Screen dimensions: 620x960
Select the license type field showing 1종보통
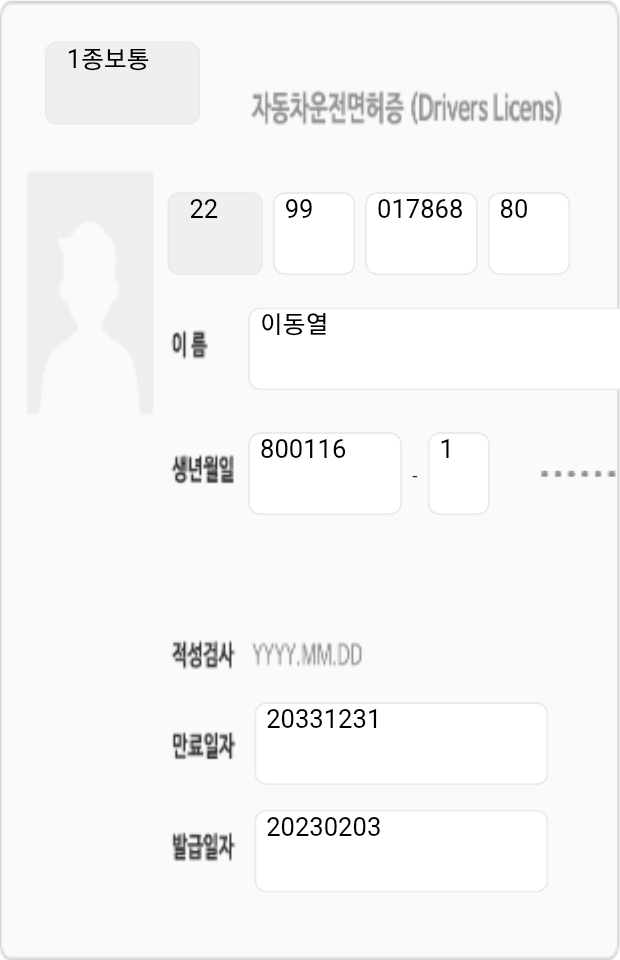point(122,83)
